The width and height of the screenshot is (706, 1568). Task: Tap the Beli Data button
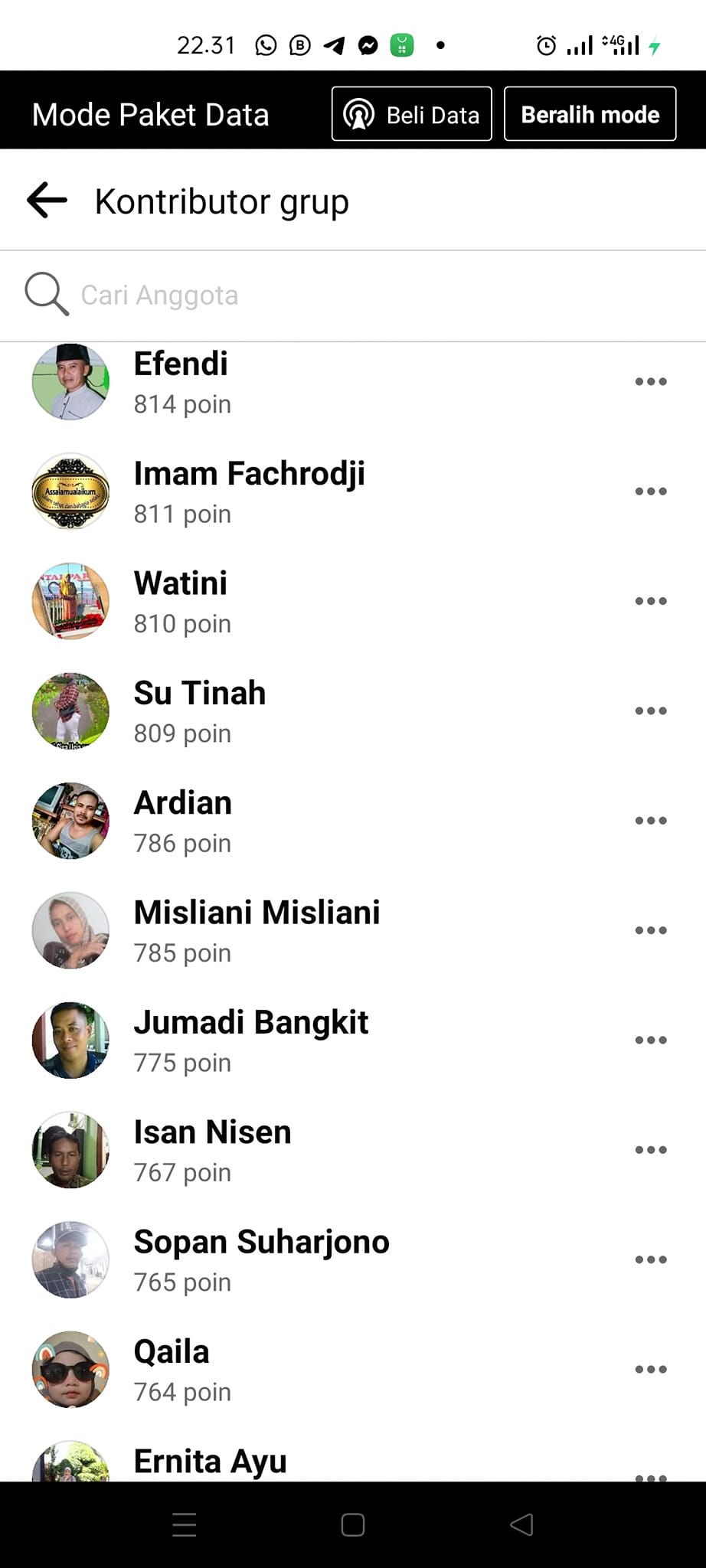click(411, 115)
